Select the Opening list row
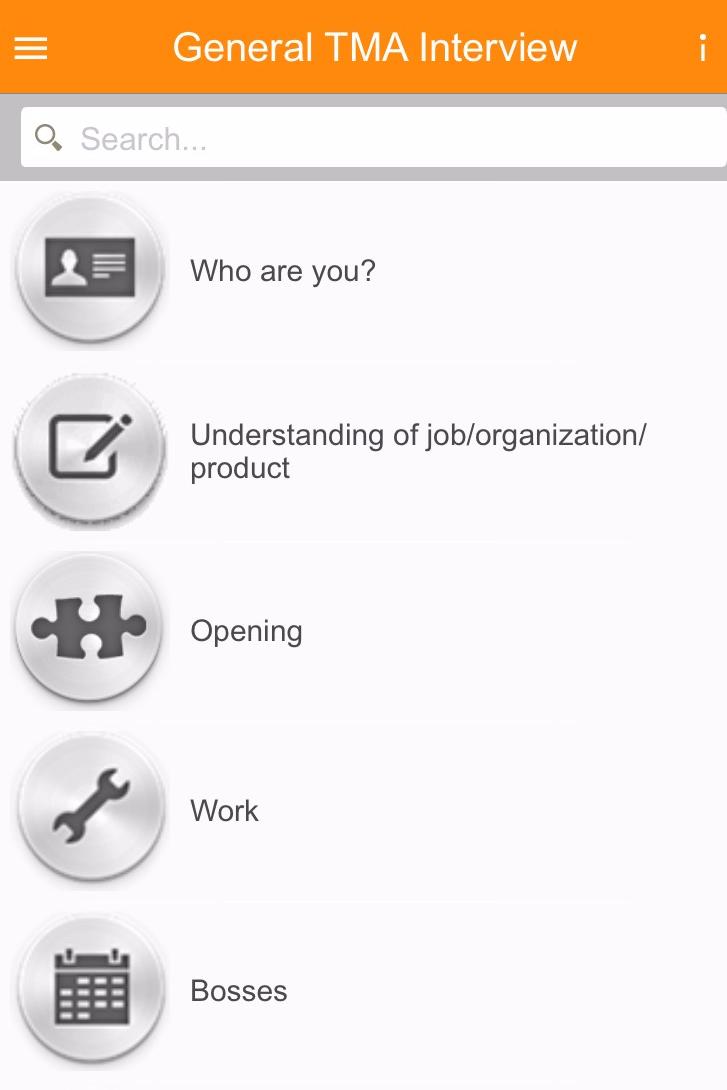This screenshot has width=727, height=1090. click(x=363, y=630)
